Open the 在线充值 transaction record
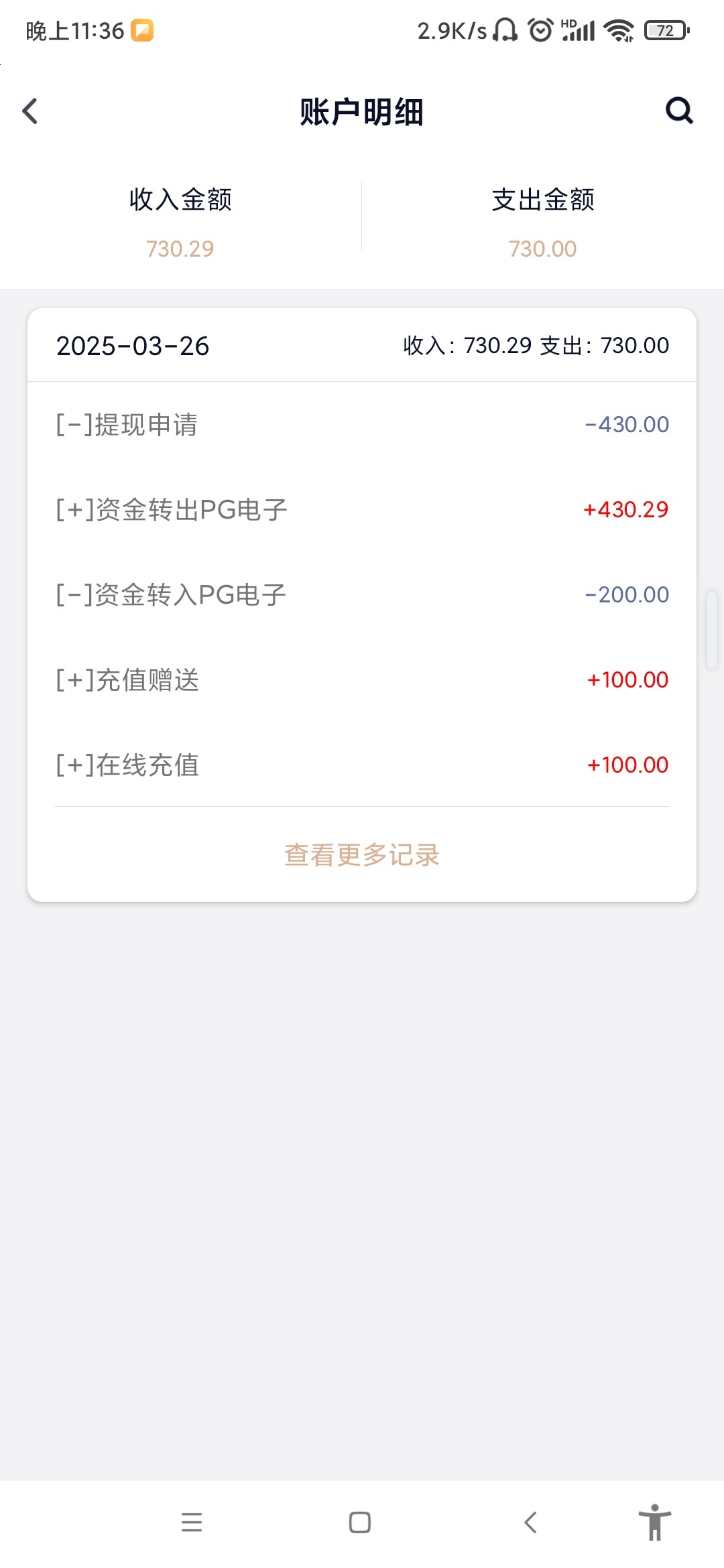This screenshot has height=1568, width=724. coord(362,765)
